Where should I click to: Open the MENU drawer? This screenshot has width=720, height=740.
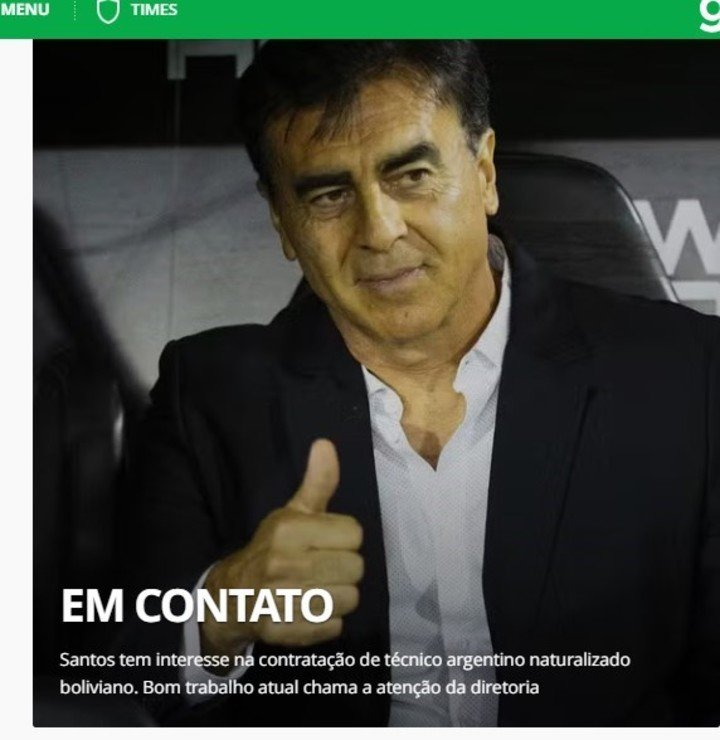point(24,10)
